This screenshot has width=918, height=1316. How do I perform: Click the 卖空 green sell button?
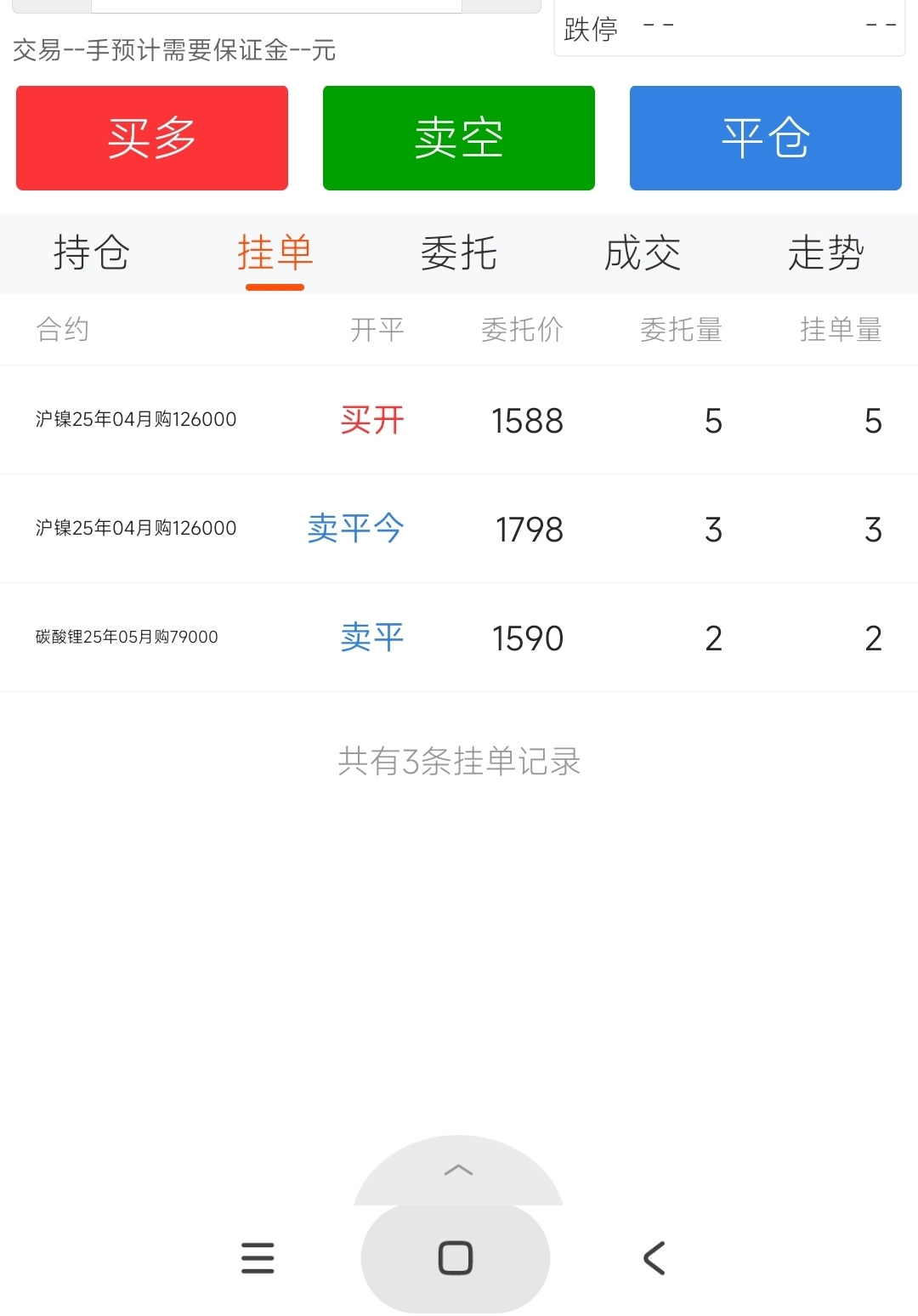tap(458, 138)
